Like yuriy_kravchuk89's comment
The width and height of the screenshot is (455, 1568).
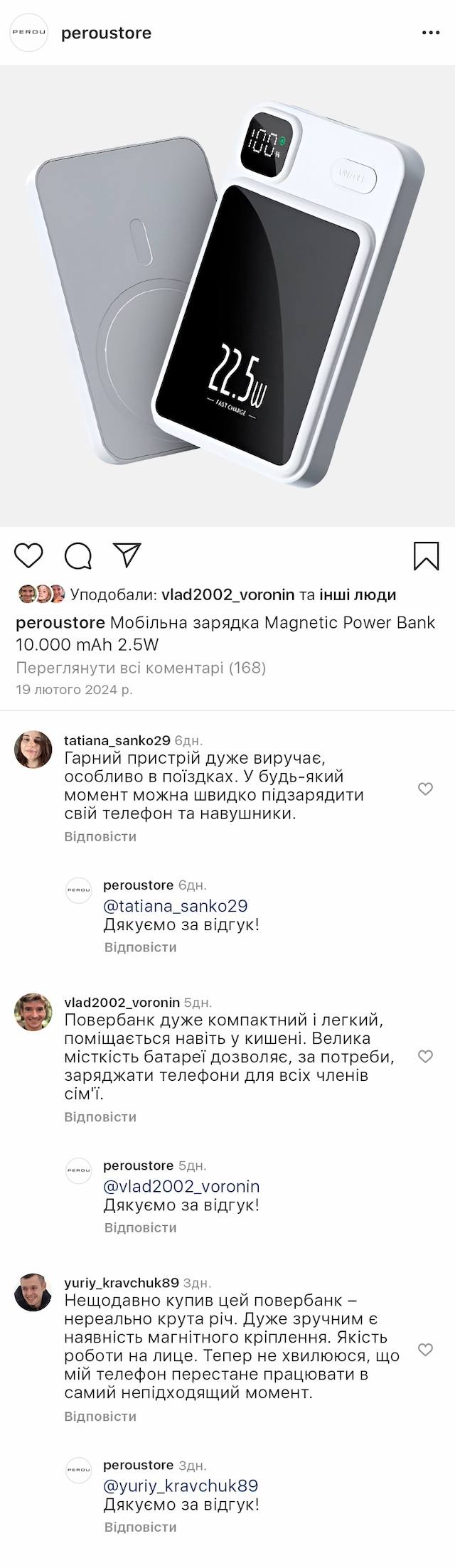click(425, 1350)
